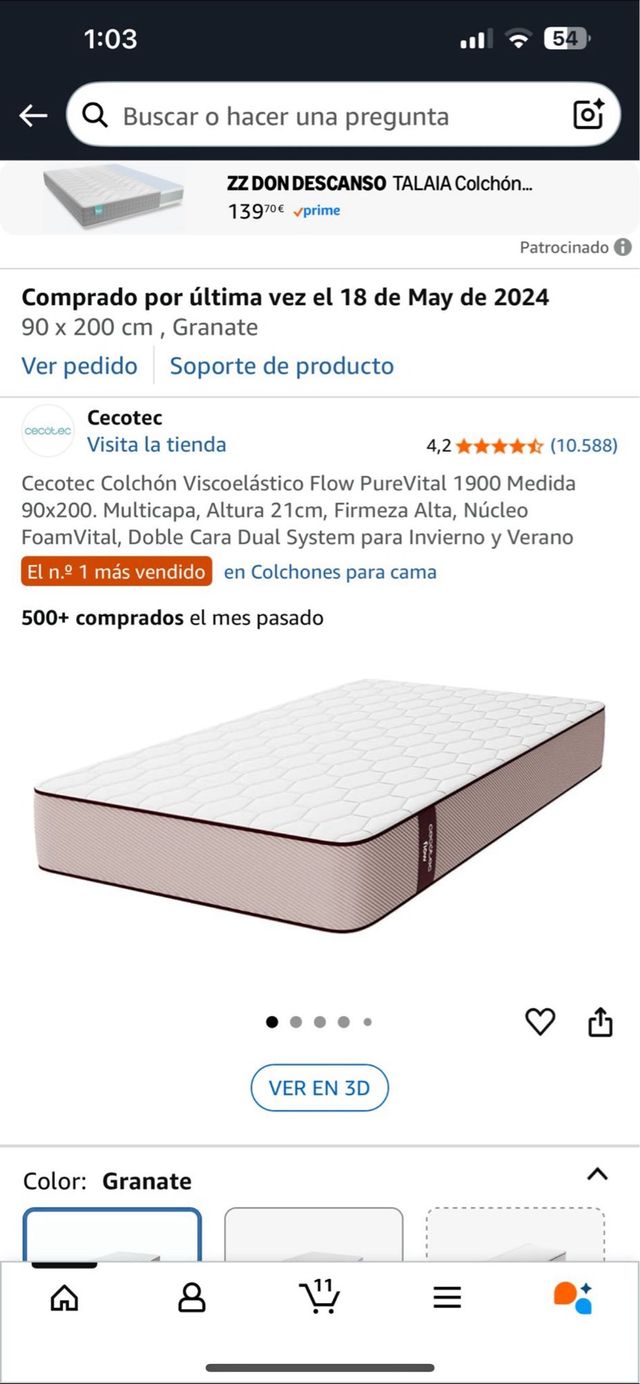Open the camera lens search icon

[x=588, y=116]
